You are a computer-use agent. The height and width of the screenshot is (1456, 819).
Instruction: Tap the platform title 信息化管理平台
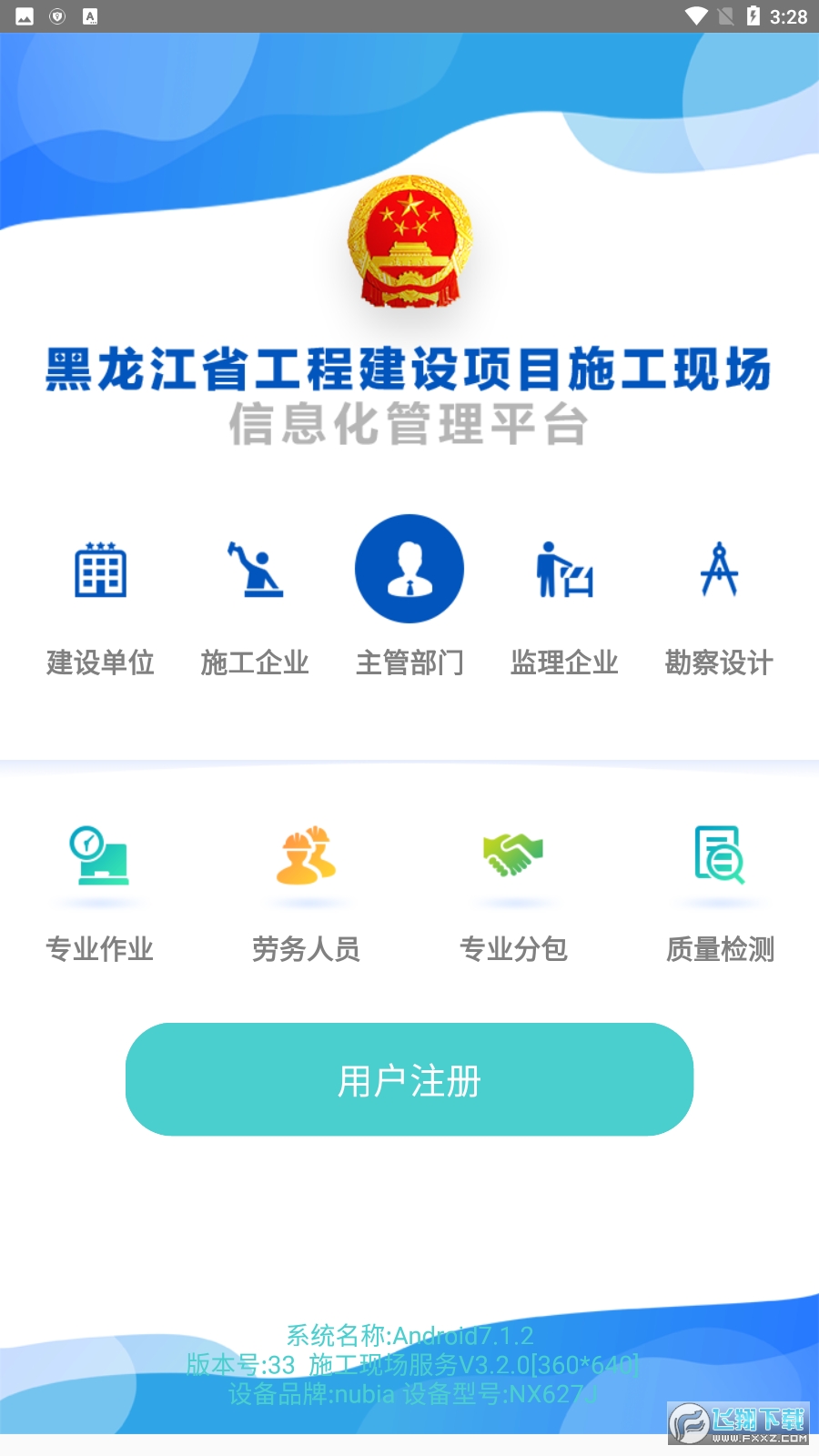[409, 426]
